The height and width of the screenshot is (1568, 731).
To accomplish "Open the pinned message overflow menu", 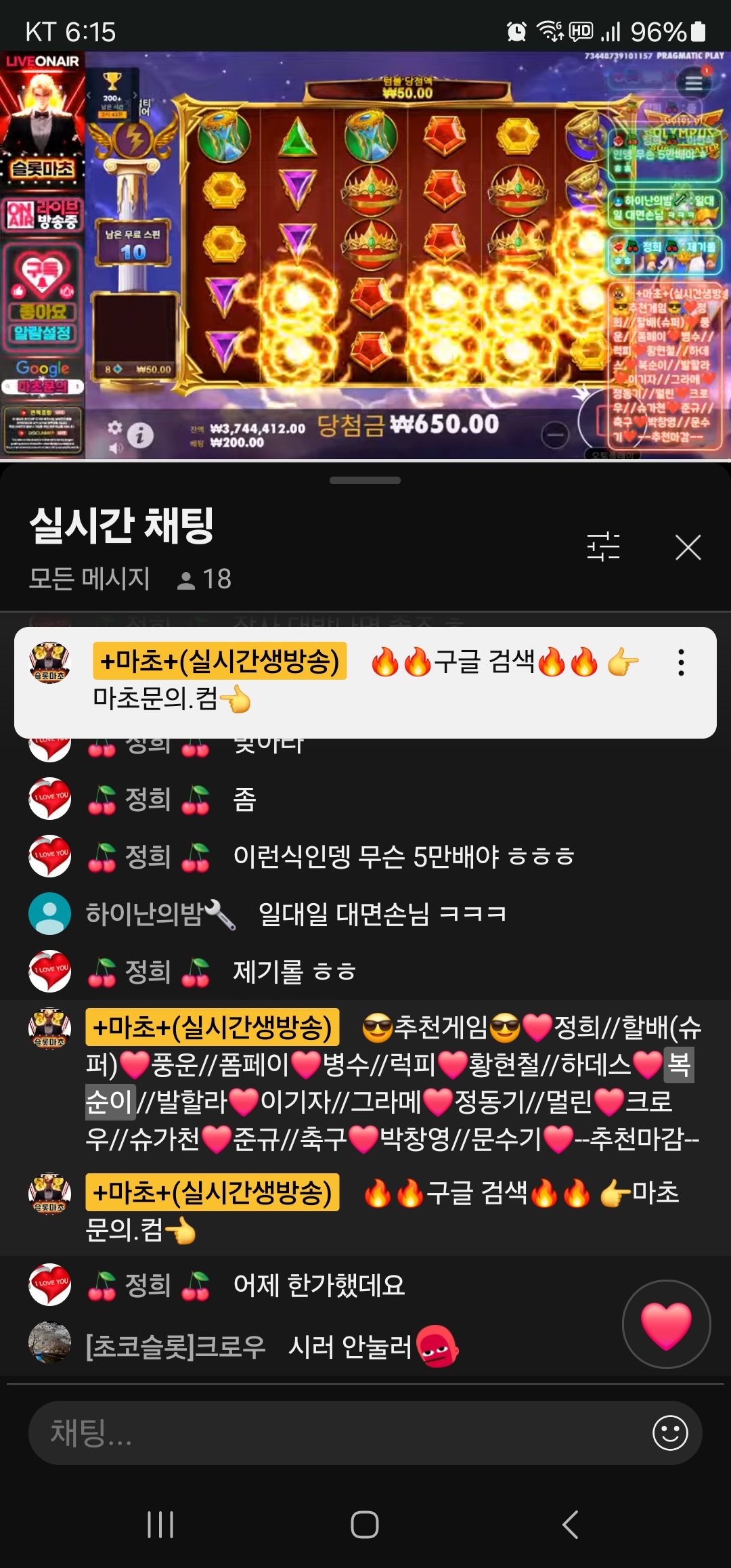I will click(x=681, y=662).
